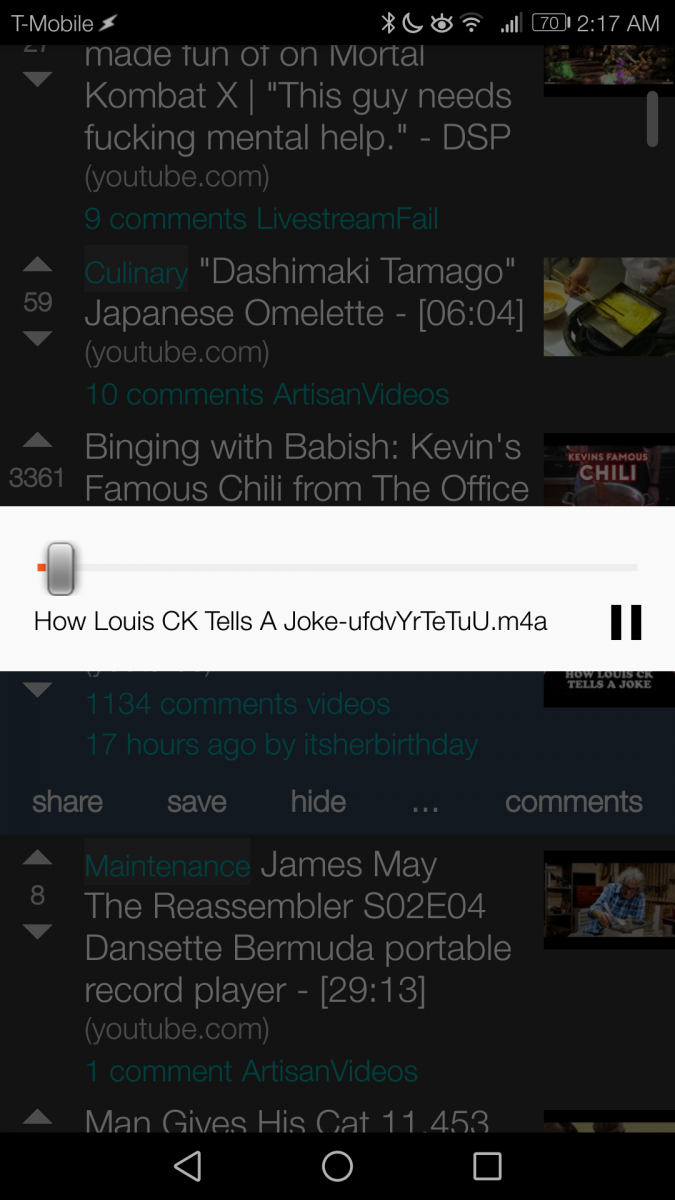
Task: Downvote the James May Reassembler post
Action: (x=38, y=932)
